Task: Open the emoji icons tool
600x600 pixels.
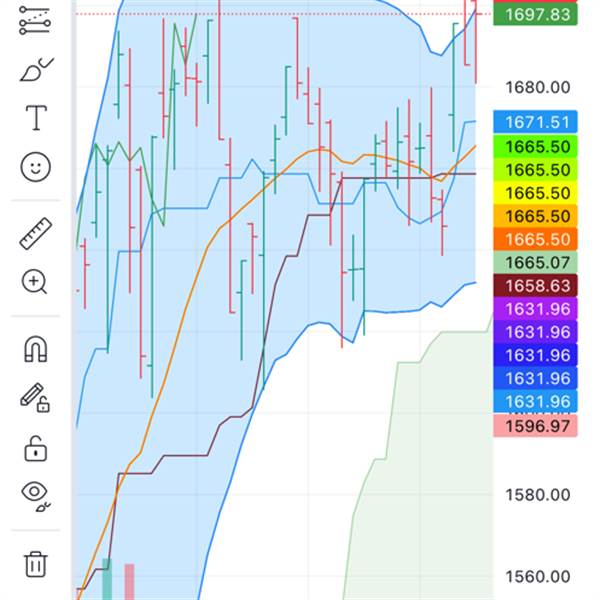Action: [x=36, y=166]
